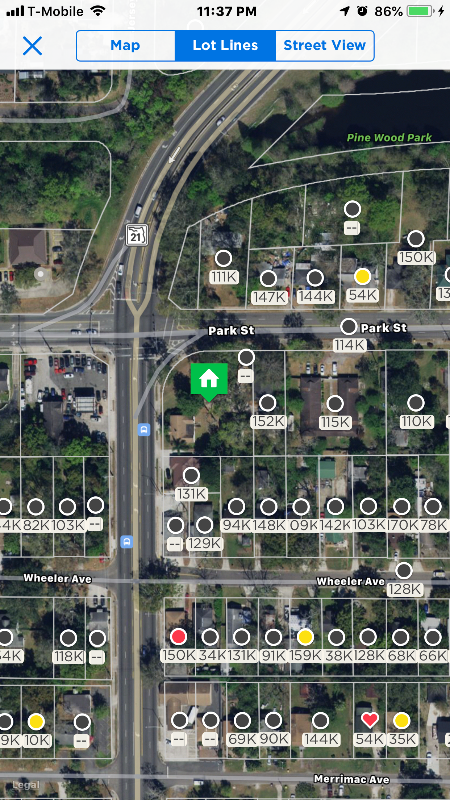Select the yellow 159K marker
Image resolution: width=450 pixels, height=800 pixels.
click(305, 637)
